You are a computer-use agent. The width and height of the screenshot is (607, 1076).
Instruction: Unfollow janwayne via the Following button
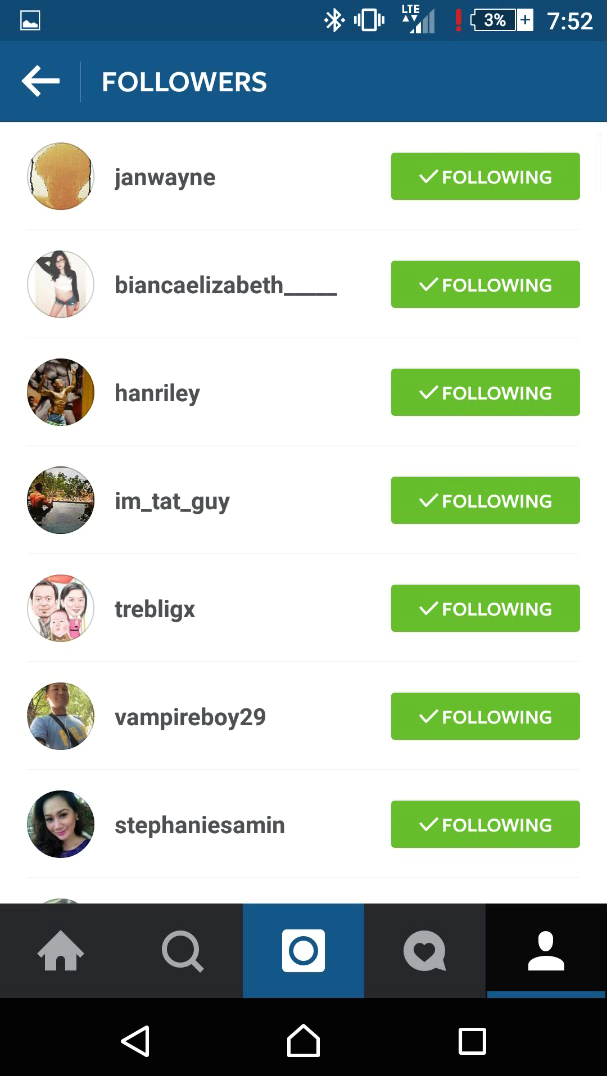click(x=485, y=176)
